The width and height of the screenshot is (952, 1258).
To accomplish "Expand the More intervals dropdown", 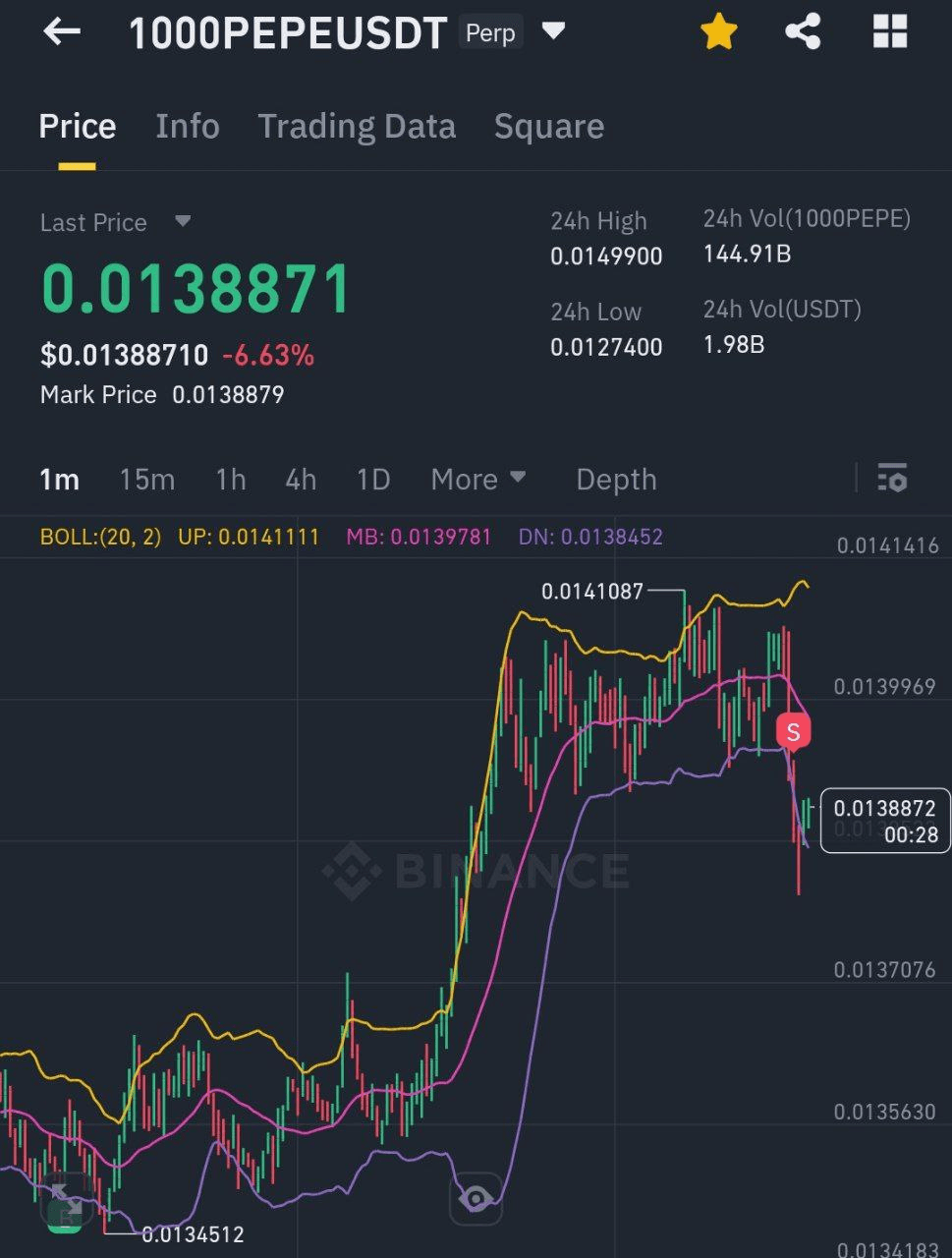I will [478, 480].
